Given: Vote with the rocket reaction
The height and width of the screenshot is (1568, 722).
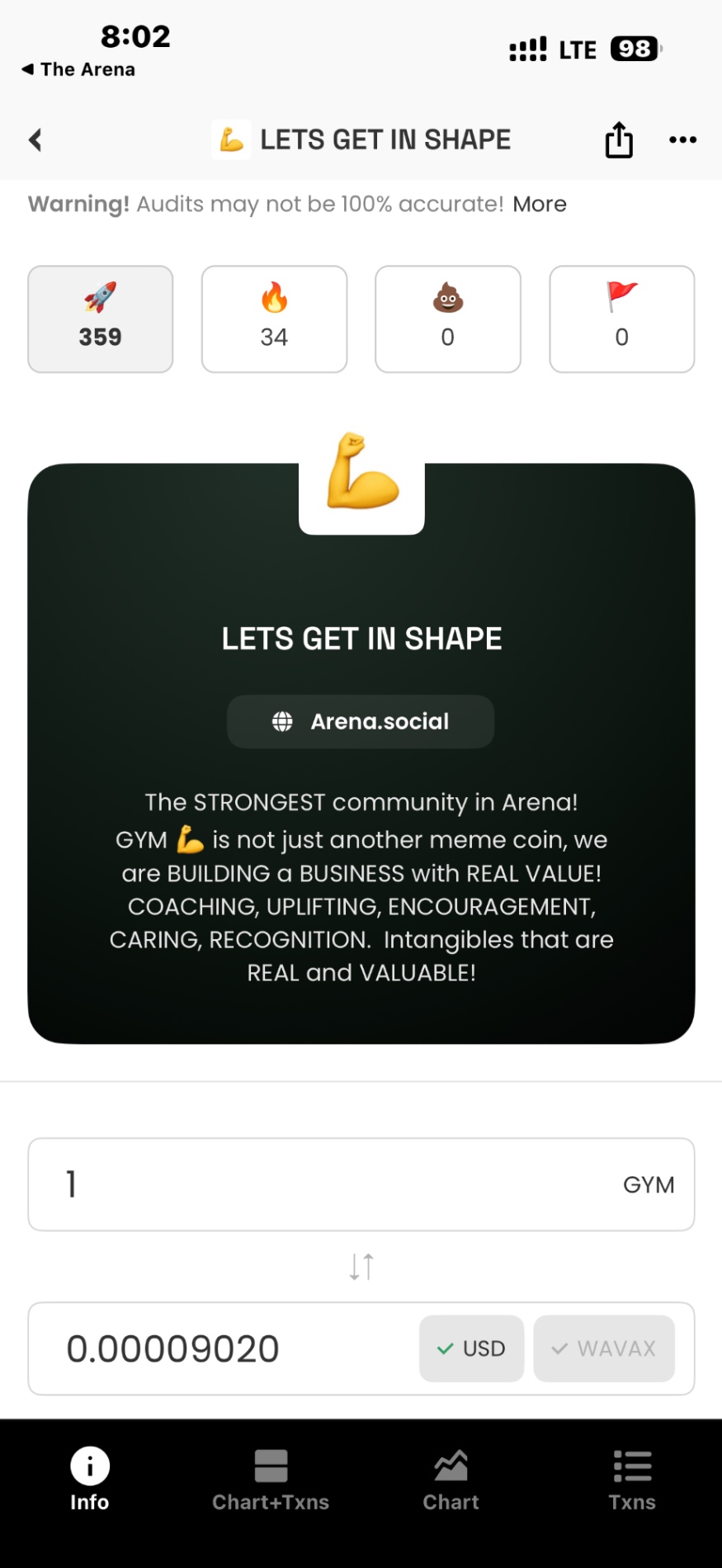Looking at the screenshot, I should click(x=101, y=319).
